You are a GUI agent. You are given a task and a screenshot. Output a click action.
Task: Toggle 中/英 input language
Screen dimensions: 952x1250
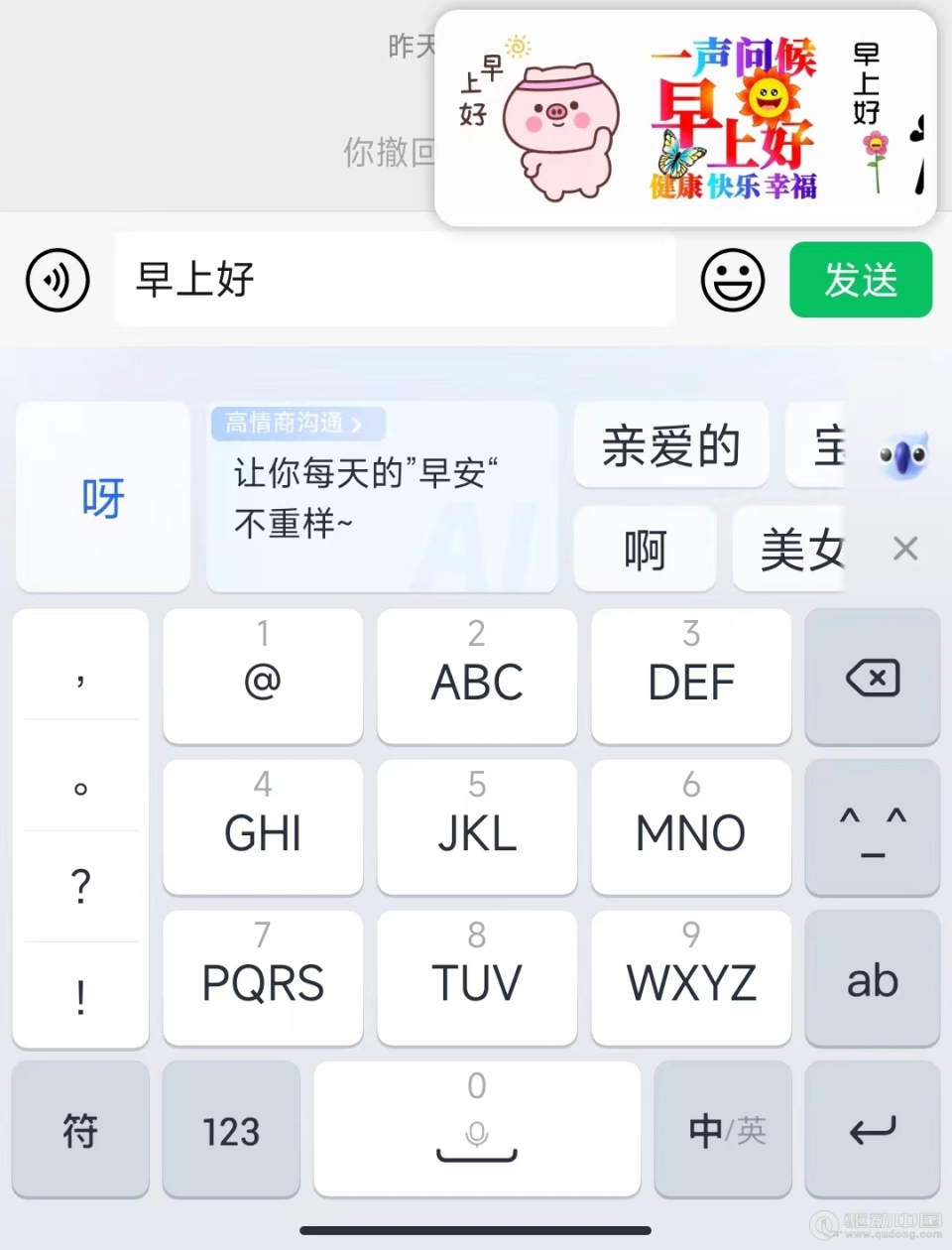(x=724, y=1131)
